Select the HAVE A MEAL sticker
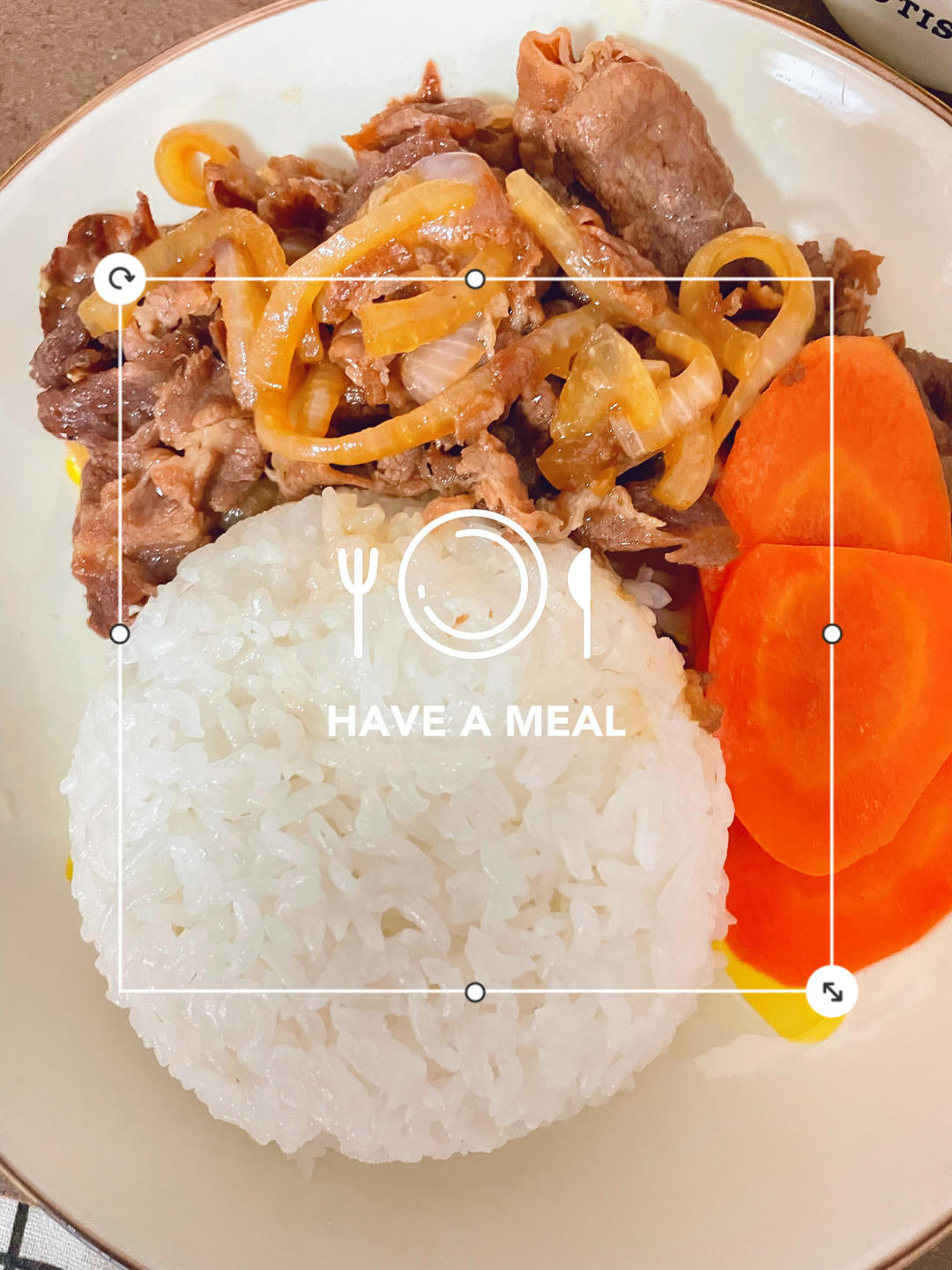Viewport: 952px width, 1270px height. [x=475, y=635]
